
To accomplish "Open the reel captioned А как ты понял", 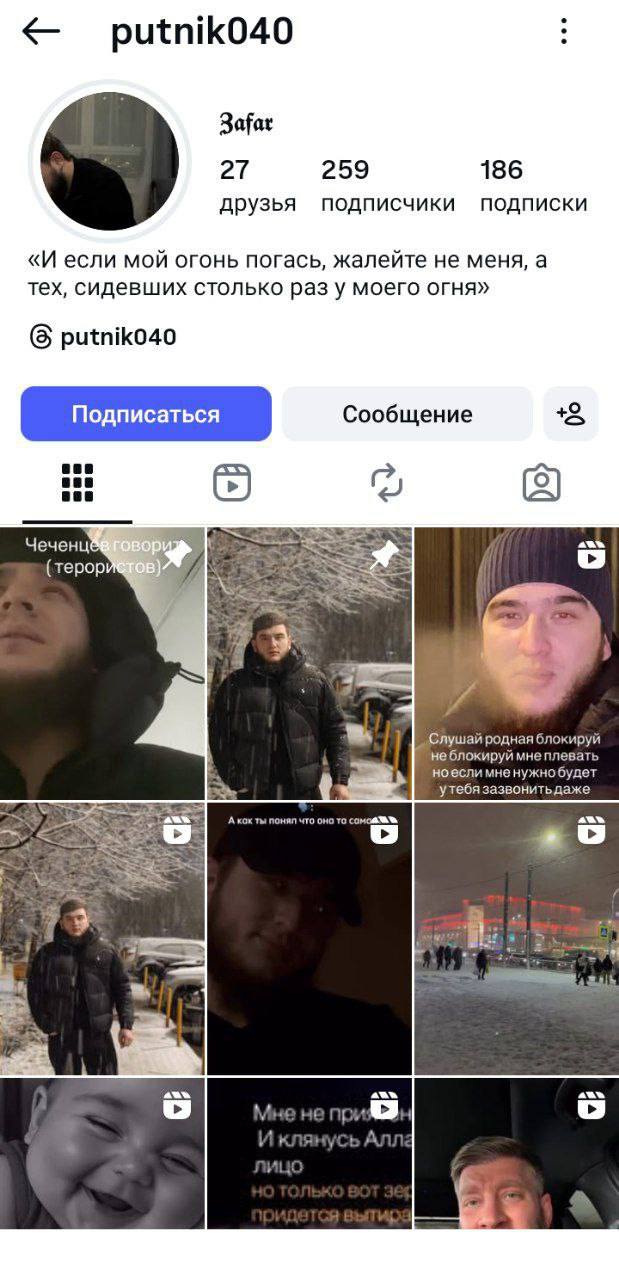I will [309, 939].
